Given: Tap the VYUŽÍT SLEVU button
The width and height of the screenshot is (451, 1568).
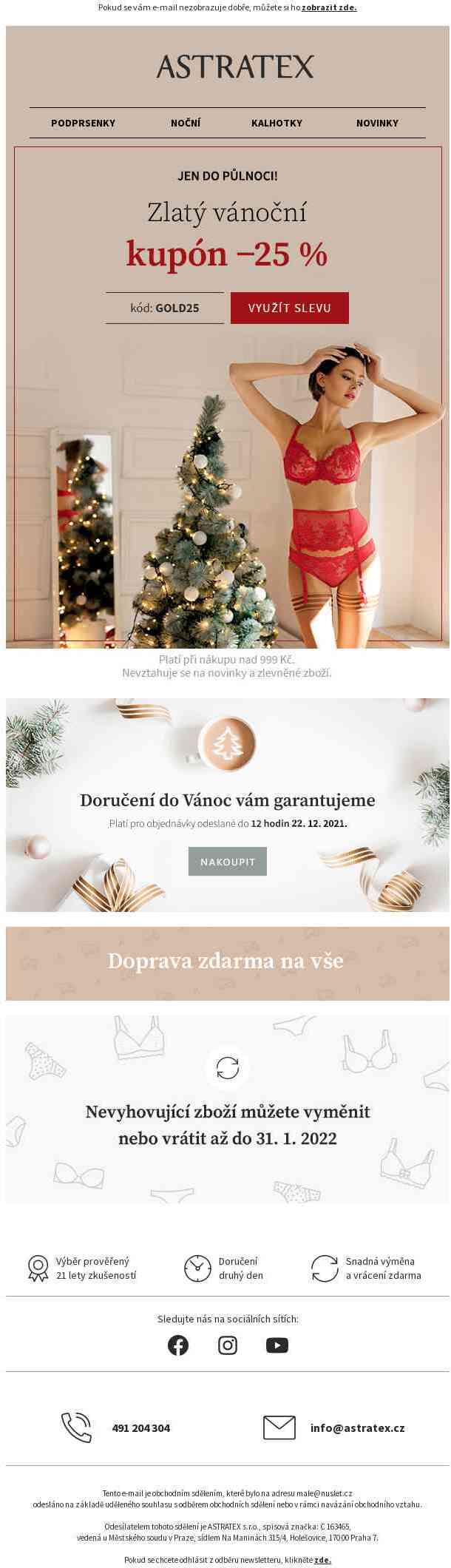Looking at the screenshot, I should coord(289,308).
